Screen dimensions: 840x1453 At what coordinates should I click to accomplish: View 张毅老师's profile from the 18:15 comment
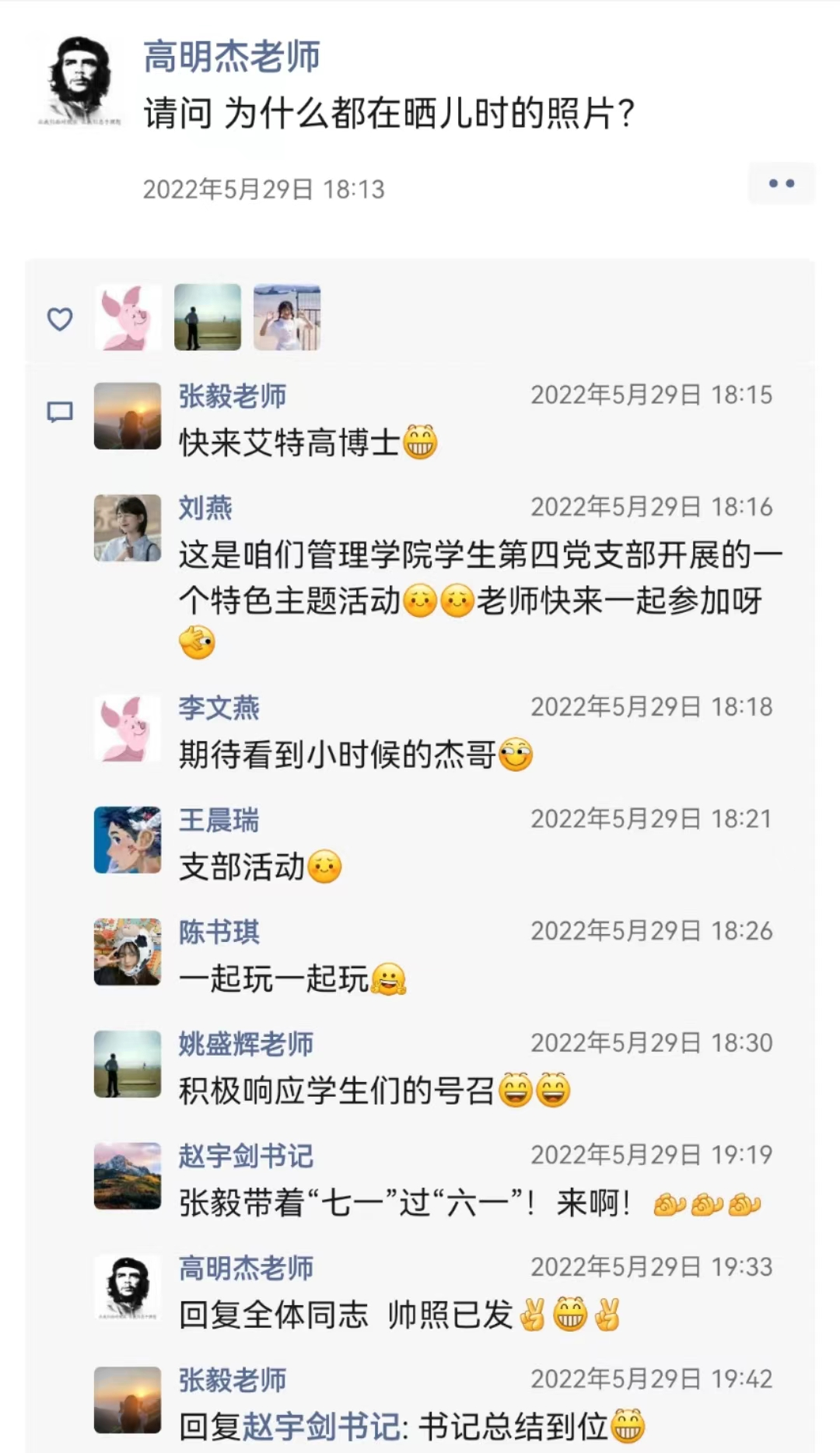[232, 396]
